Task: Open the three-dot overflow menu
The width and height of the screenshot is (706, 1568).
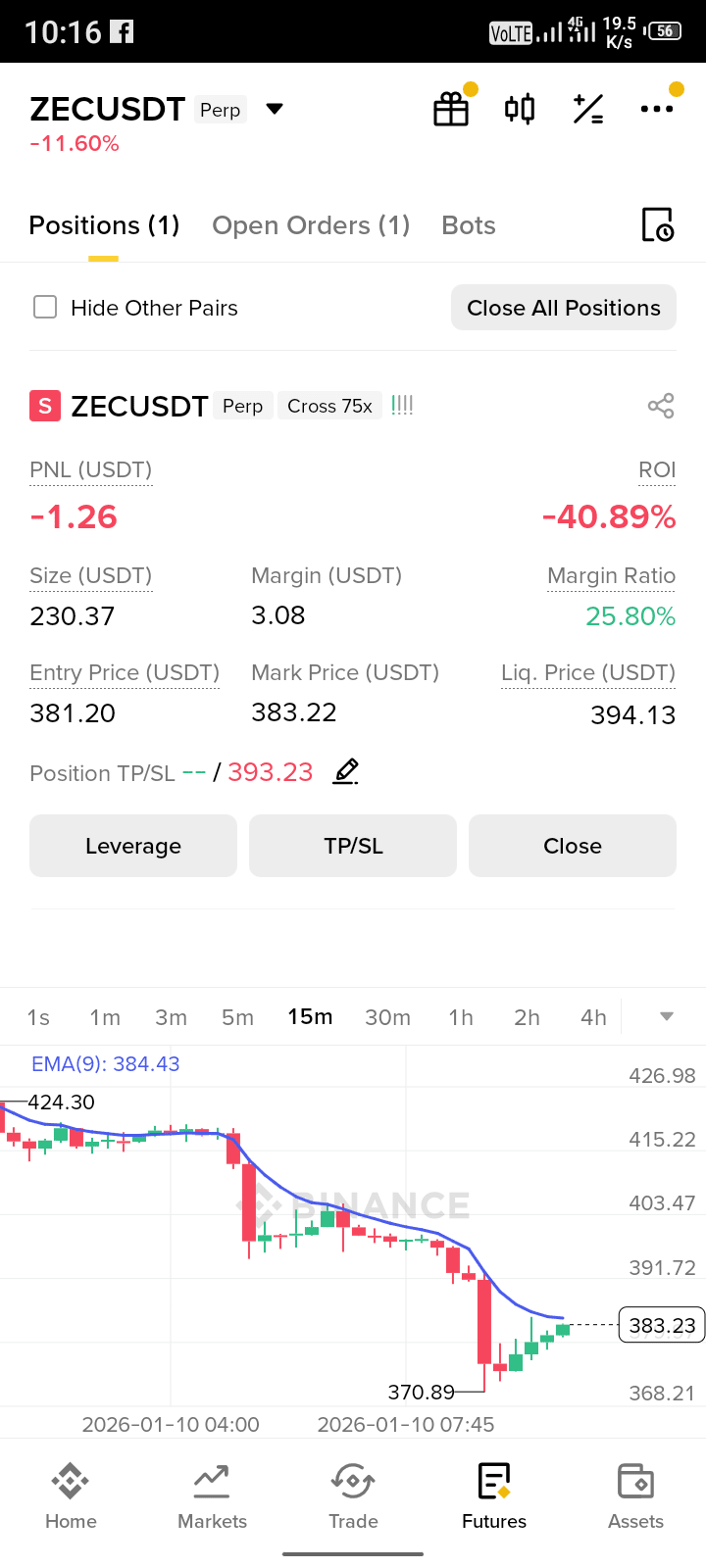Action: (656, 109)
